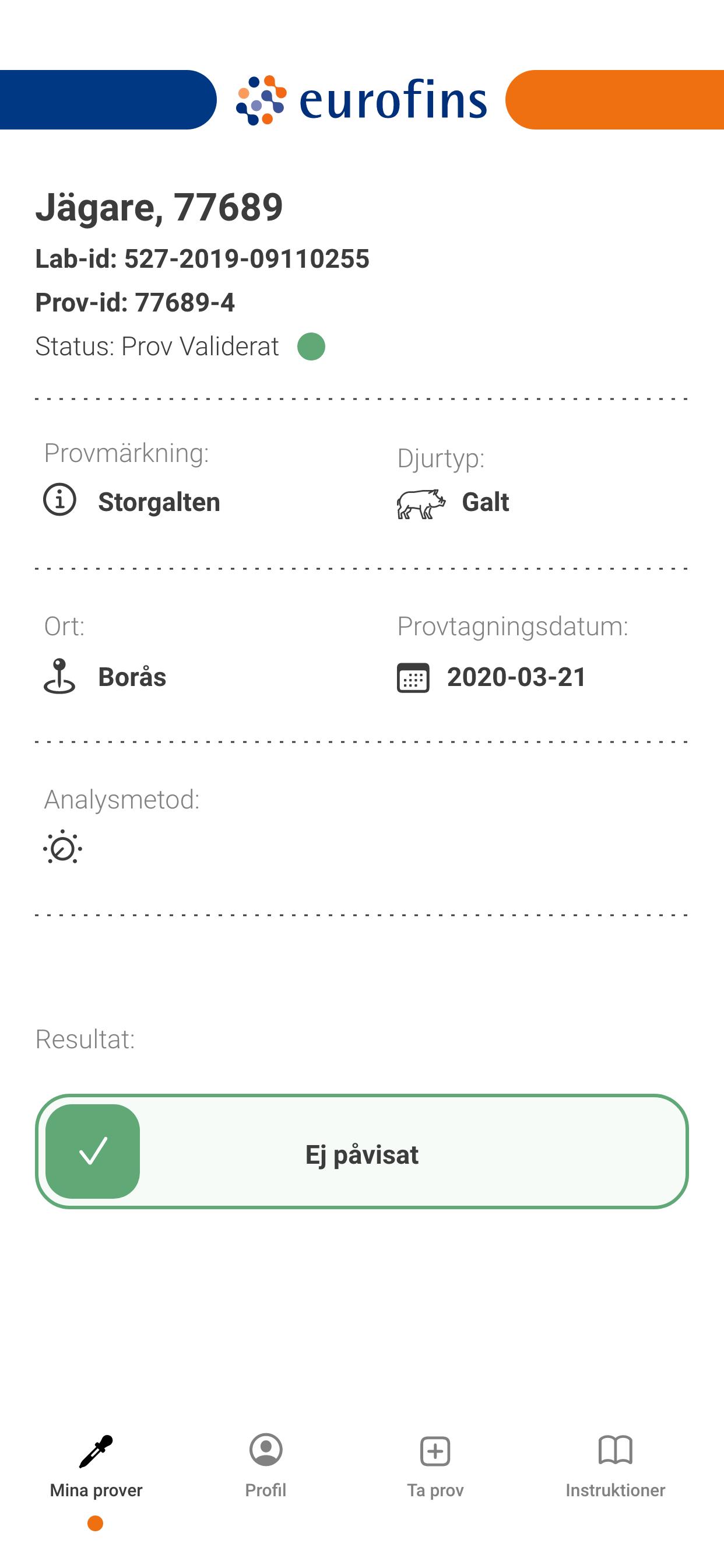Go to the Ta prov tab
This screenshot has width=724, height=1568.
(435, 1468)
